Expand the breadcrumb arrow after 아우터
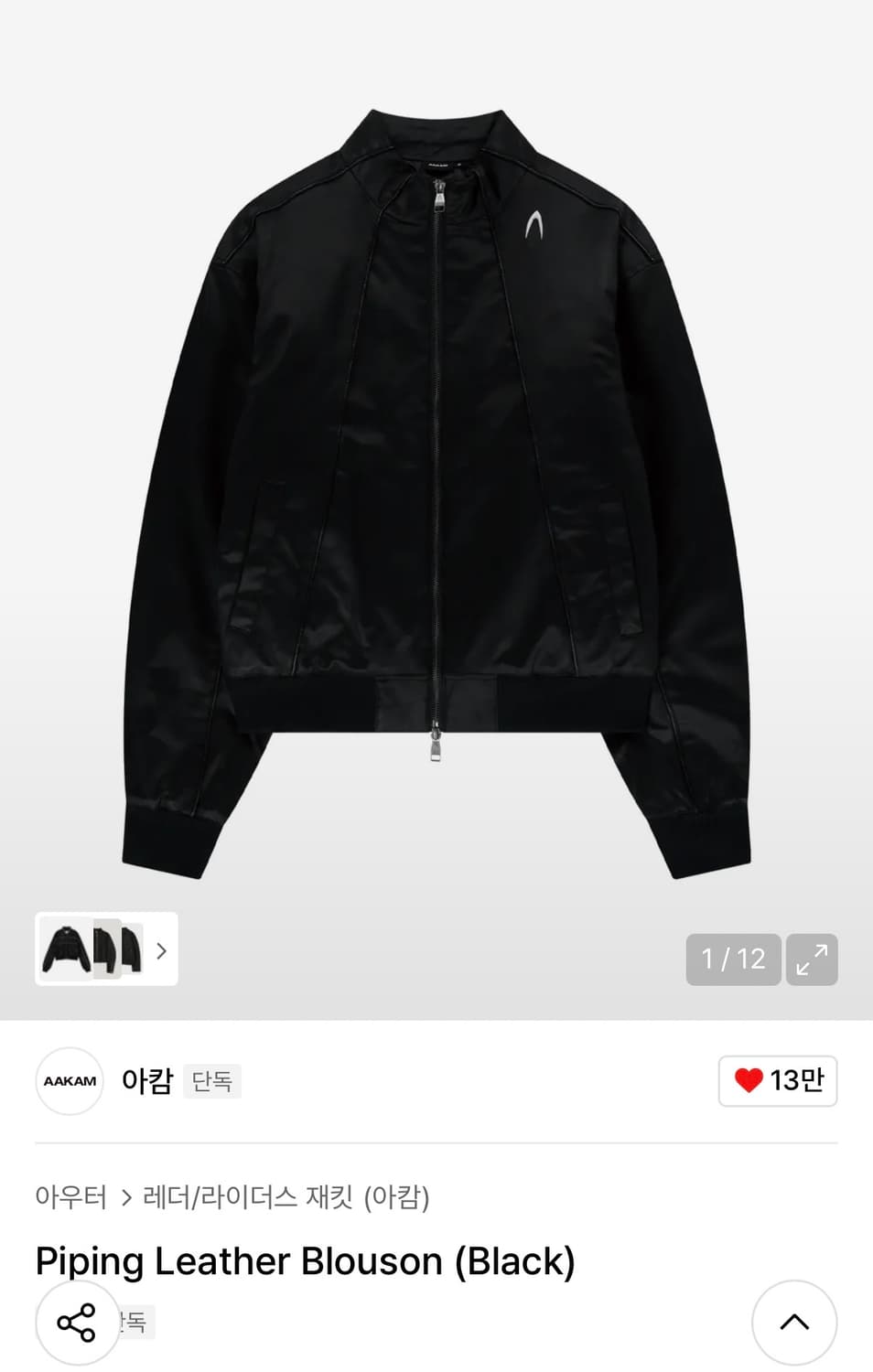873x1372 pixels. coord(125,1195)
